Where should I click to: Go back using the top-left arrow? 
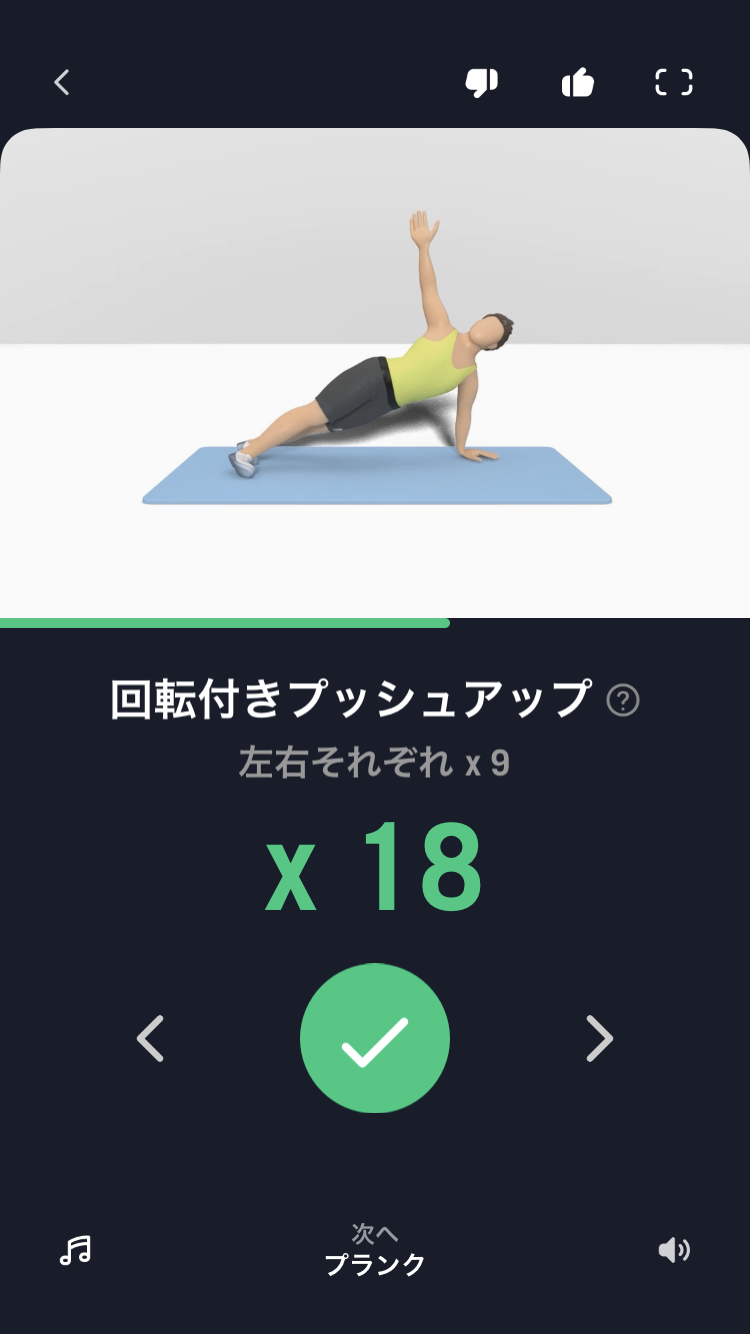click(x=62, y=82)
